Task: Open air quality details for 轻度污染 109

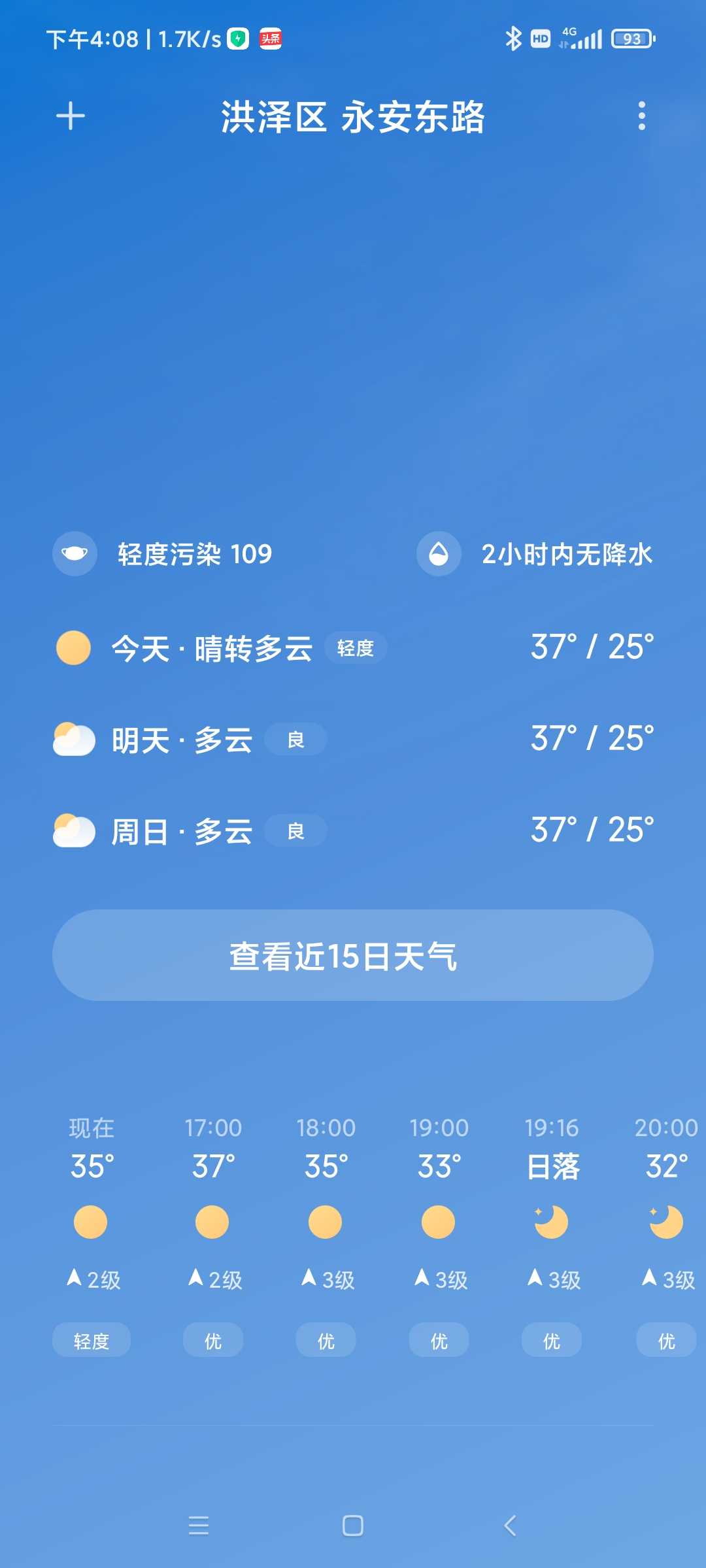Action: (163, 554)
